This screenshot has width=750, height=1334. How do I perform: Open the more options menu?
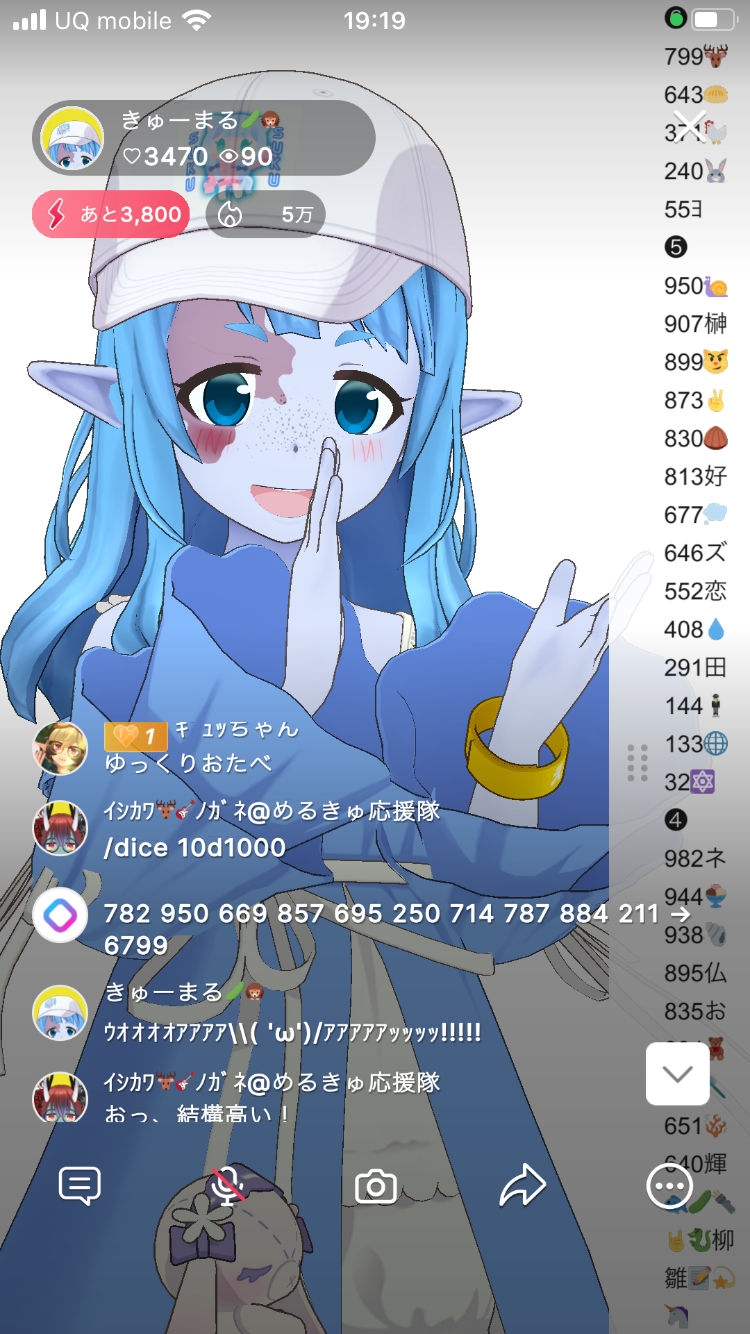[669, 1186]
